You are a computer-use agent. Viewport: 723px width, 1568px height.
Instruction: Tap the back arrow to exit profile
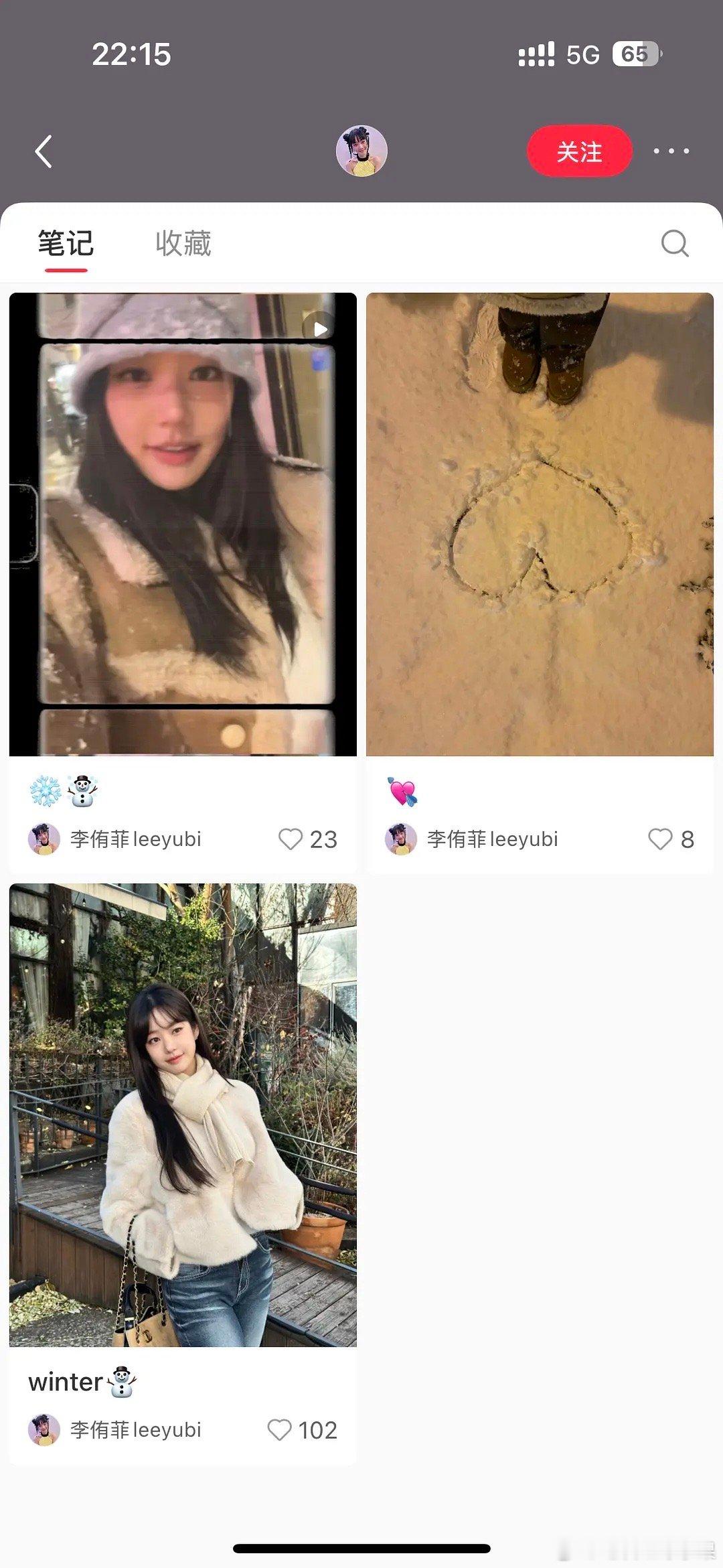44,151
